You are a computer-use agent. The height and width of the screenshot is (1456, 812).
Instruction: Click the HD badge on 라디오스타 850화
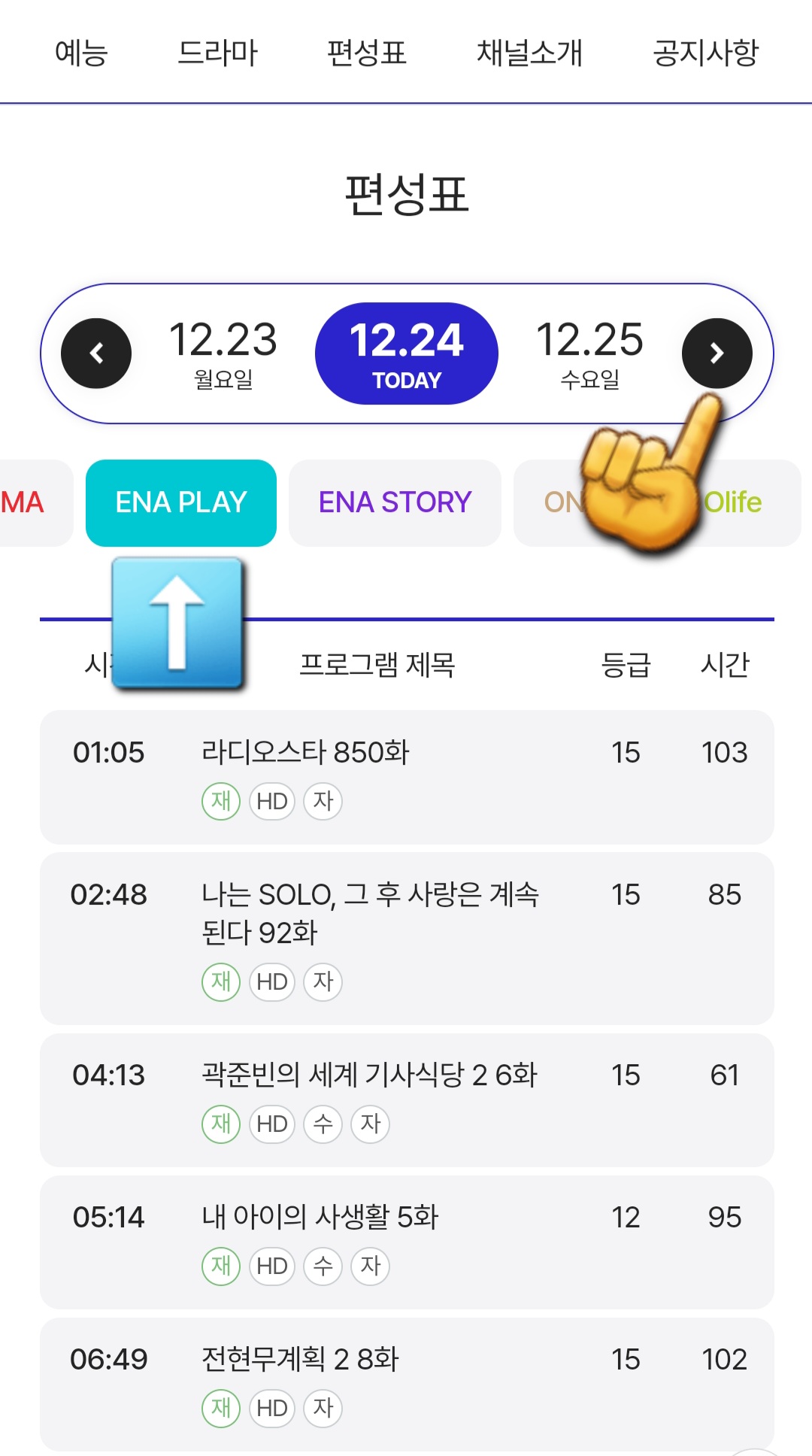271,801
